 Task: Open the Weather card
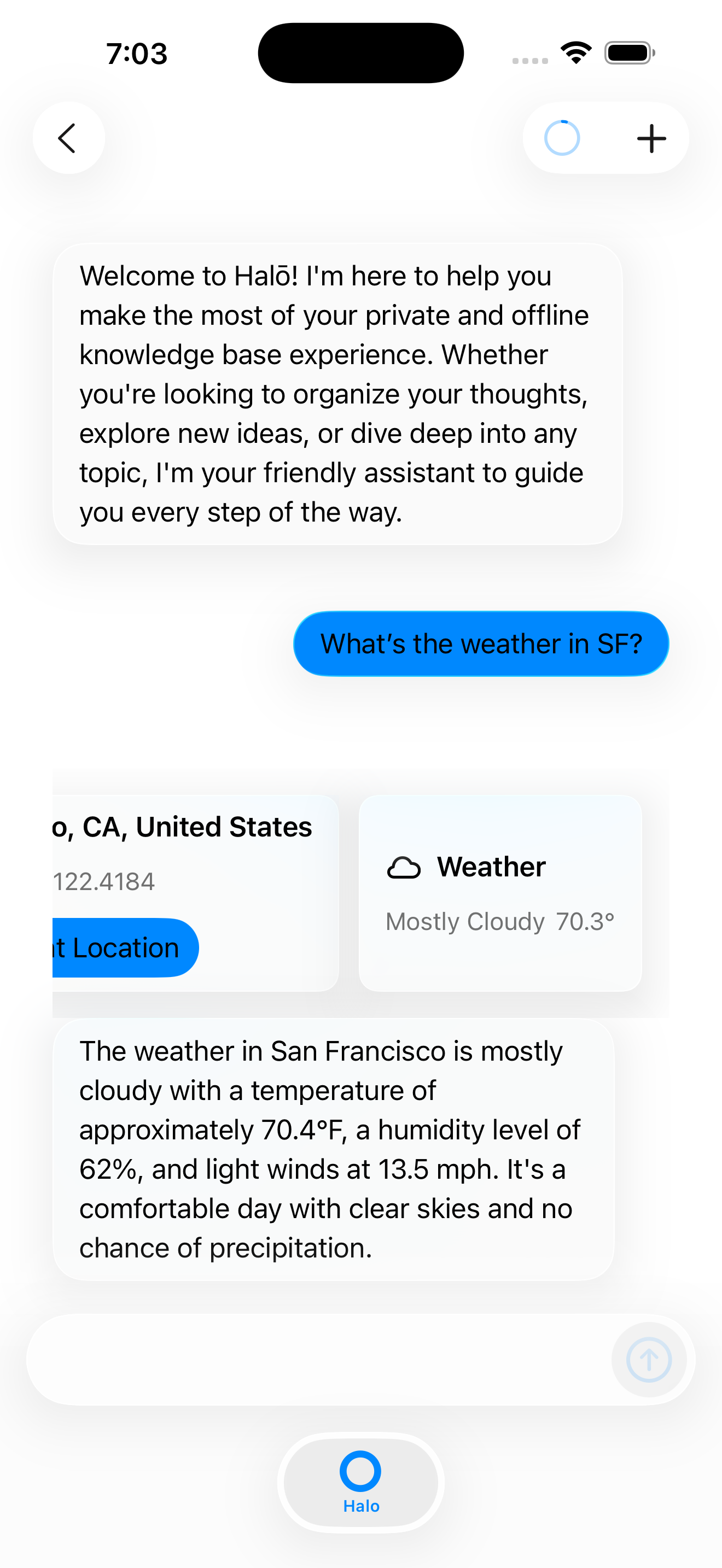point(500,893)
